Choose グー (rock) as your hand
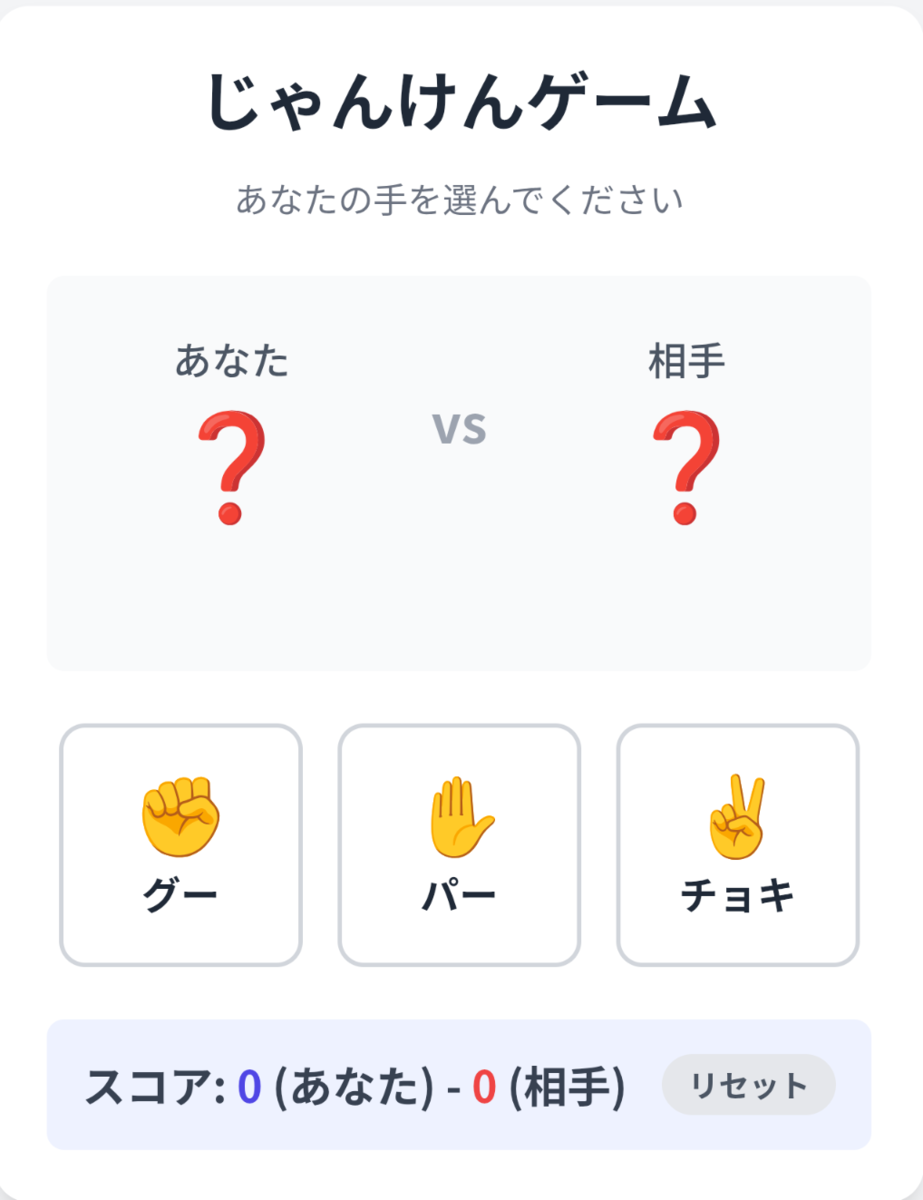The width and height of the screenshot is (923, 1200). (180, 845)
